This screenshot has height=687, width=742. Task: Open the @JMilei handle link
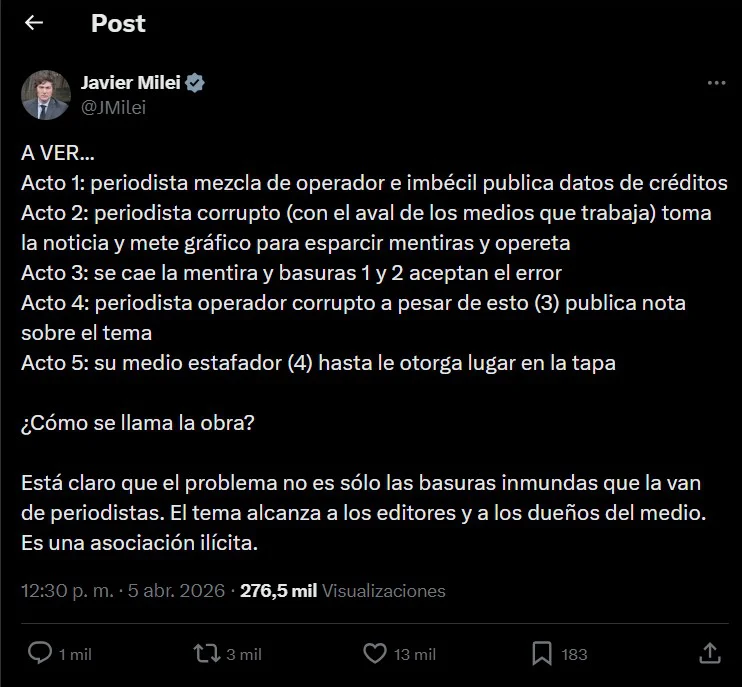[113, 107]
